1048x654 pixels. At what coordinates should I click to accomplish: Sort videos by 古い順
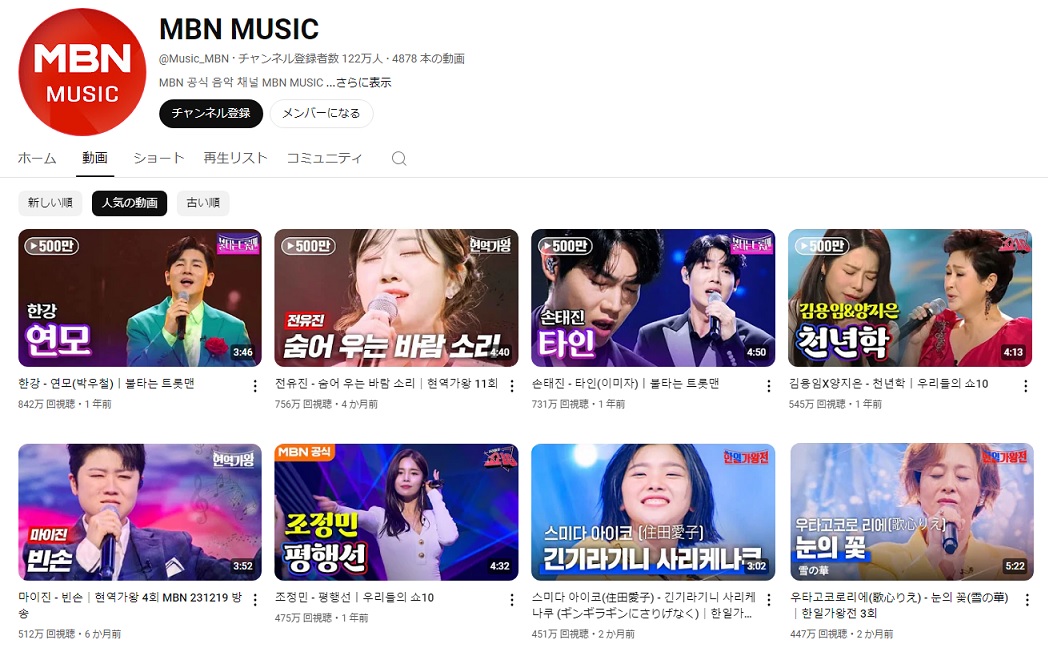pos(203,203)
